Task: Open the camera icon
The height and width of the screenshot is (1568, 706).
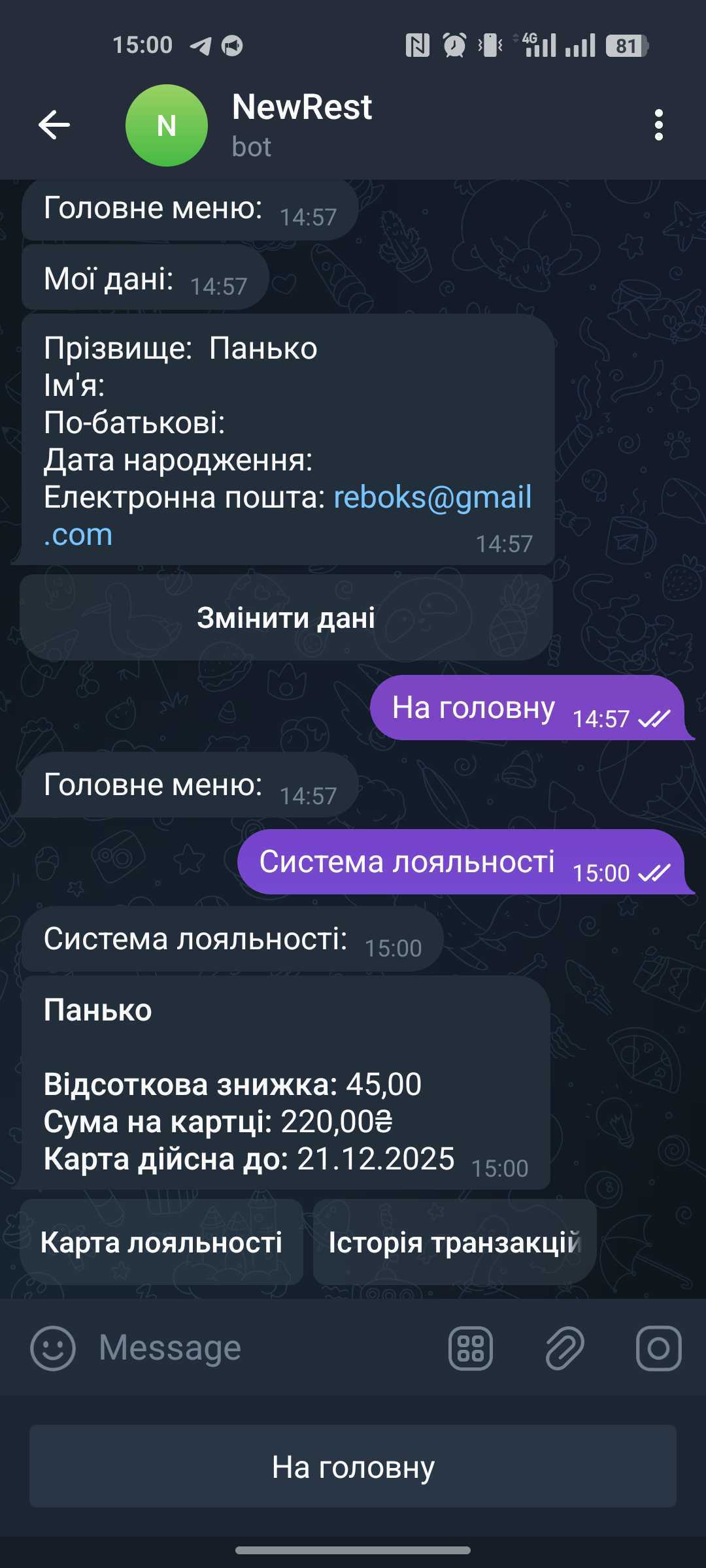Action: tap(658, 1348)
